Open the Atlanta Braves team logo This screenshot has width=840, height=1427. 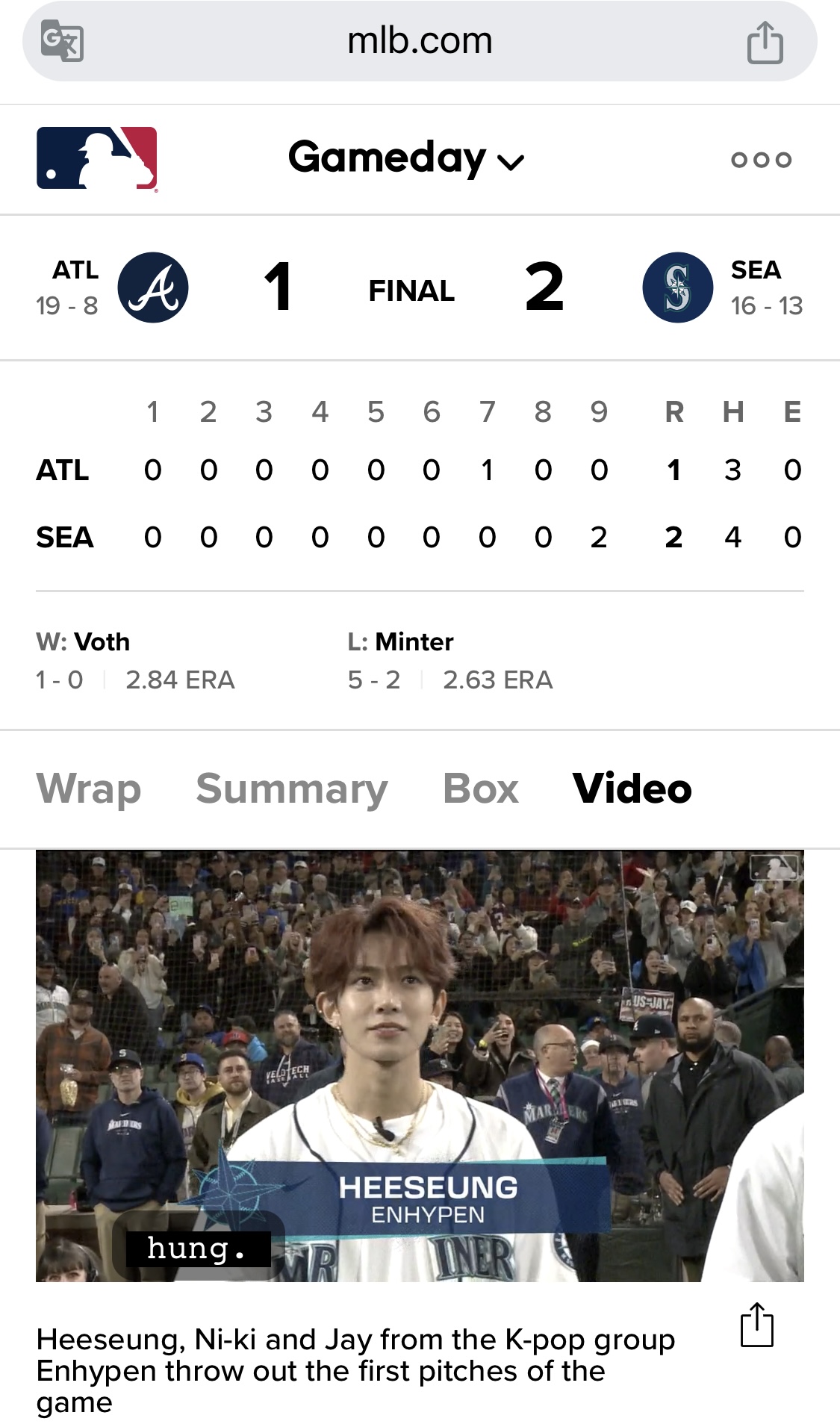[153, 287]
